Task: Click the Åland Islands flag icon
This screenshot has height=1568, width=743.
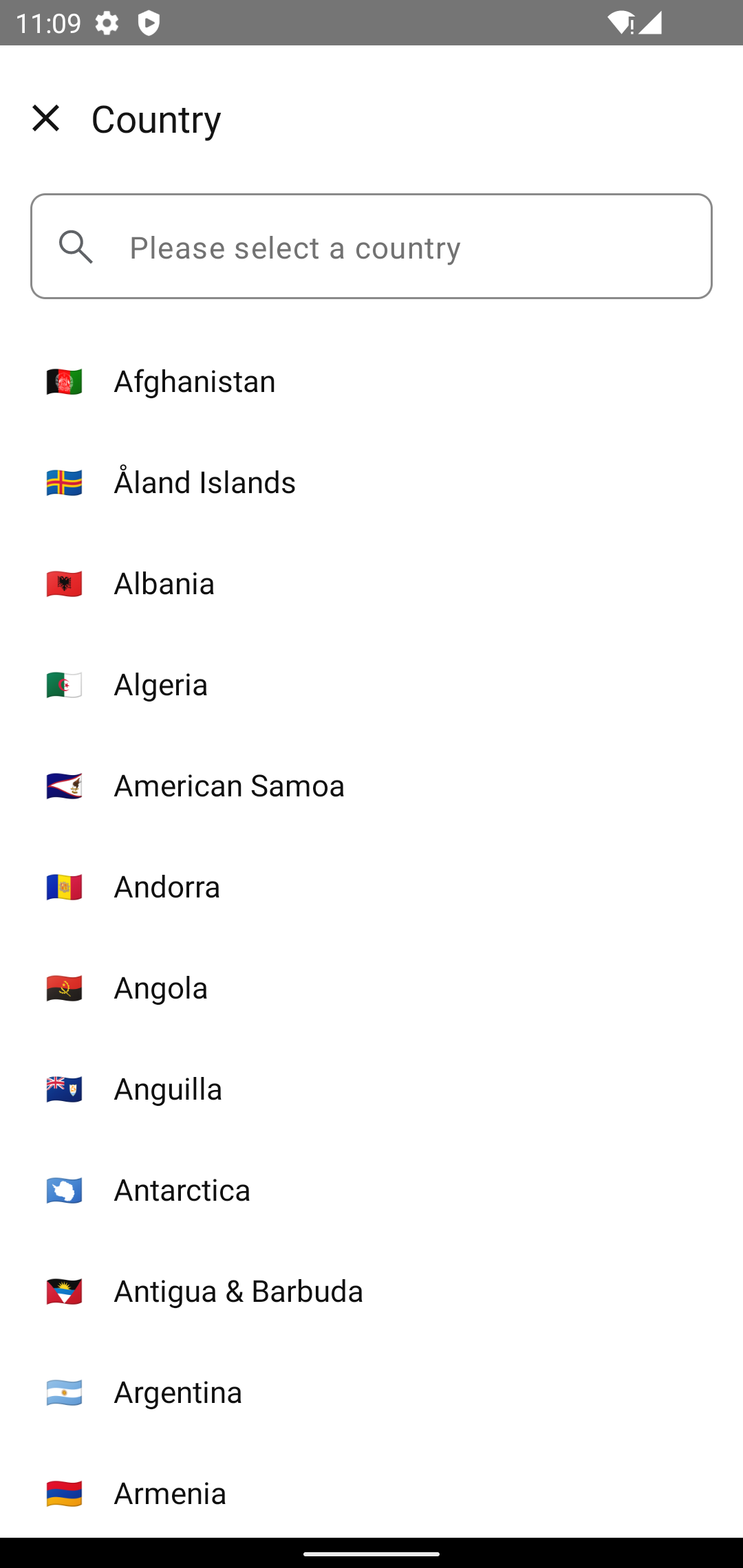Action: click(64, 483)
